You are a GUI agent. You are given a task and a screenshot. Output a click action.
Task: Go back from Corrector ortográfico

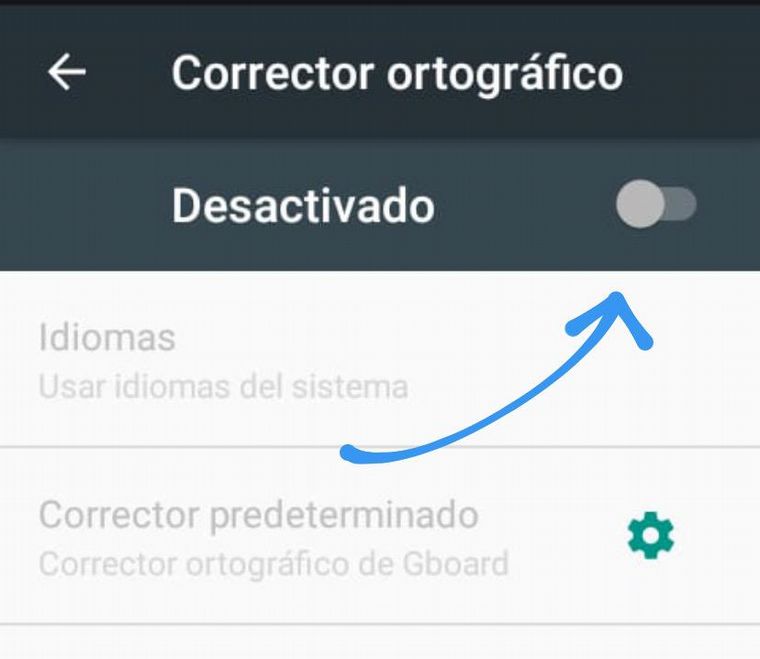pyautogui.click(x=67, y=73)
